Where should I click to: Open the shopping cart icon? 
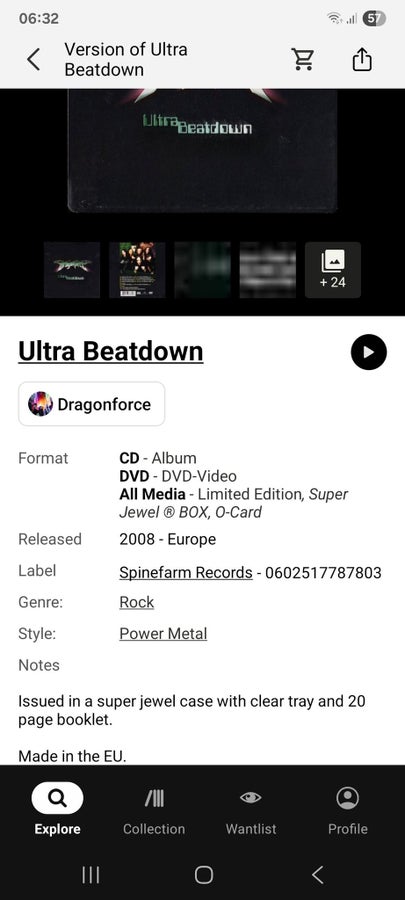point(302,59)
